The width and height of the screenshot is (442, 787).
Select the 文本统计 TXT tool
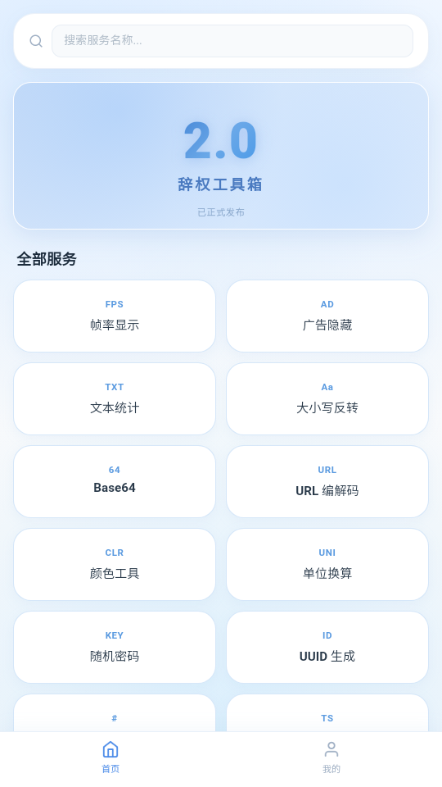pos(114,399)
